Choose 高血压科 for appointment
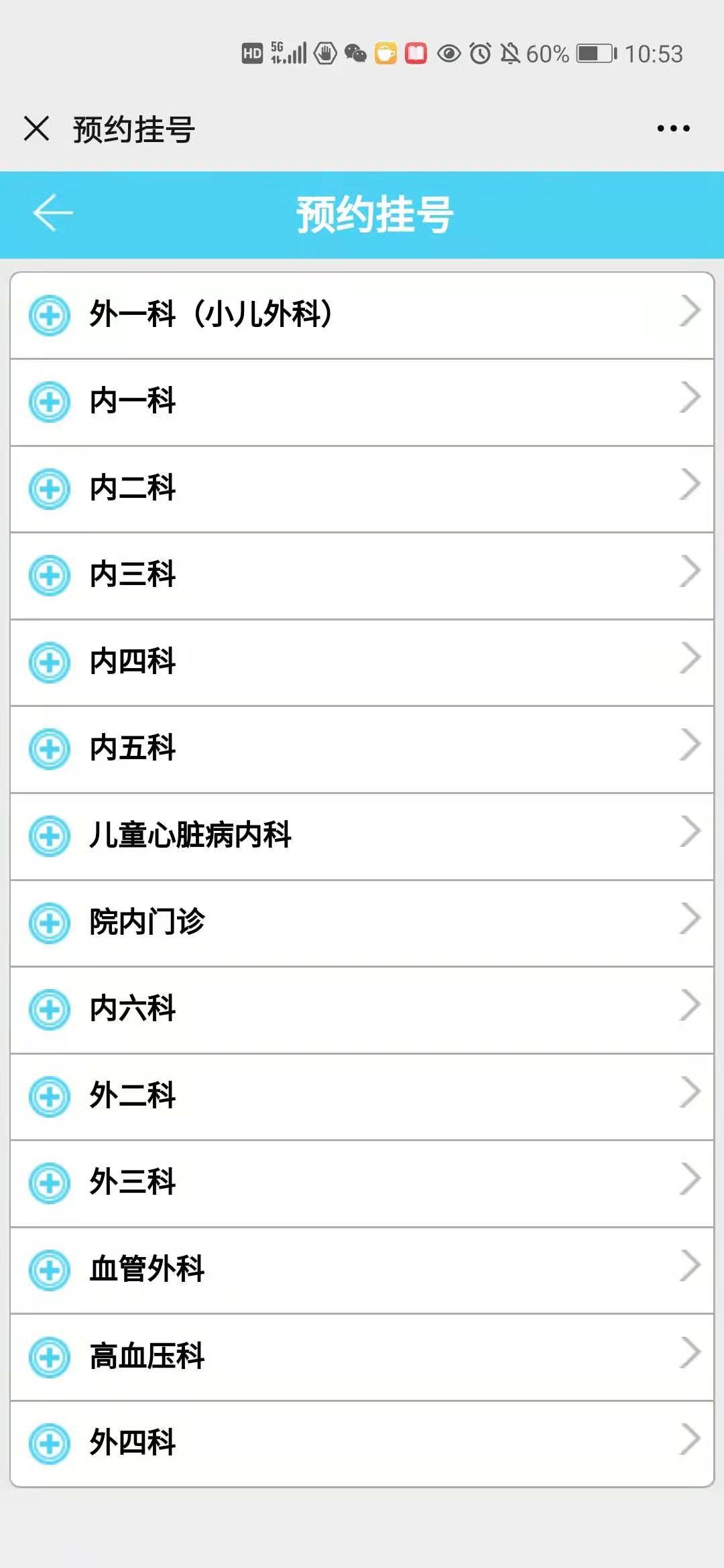Screen dimensions: 724x1568 tap(362, 1357)
